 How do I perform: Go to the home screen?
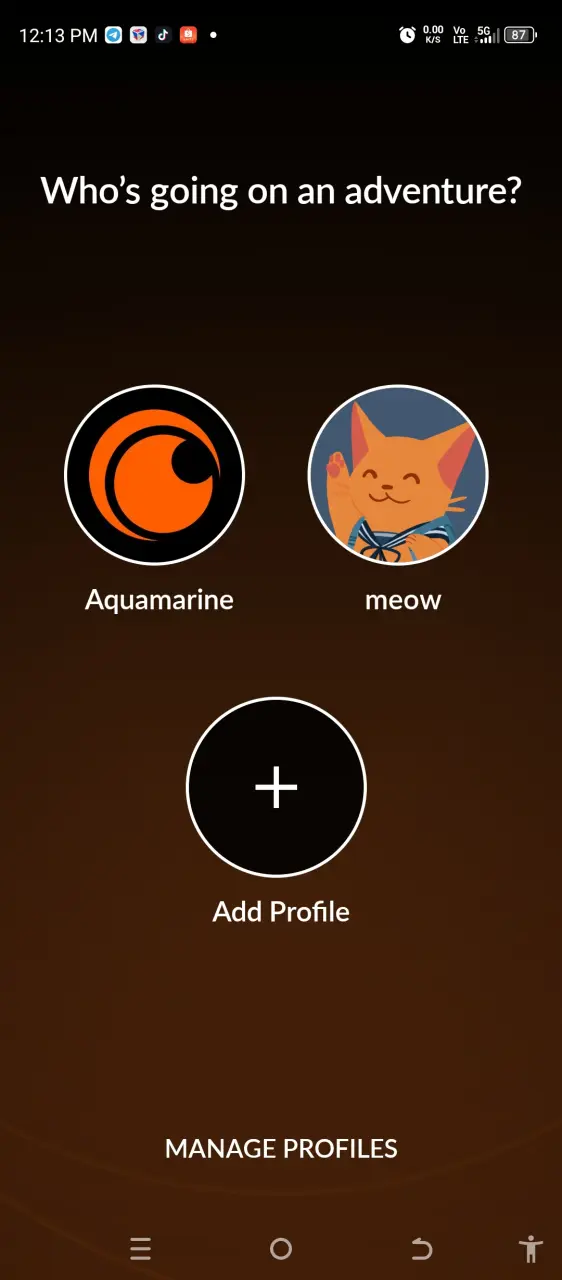point(281,1248)
